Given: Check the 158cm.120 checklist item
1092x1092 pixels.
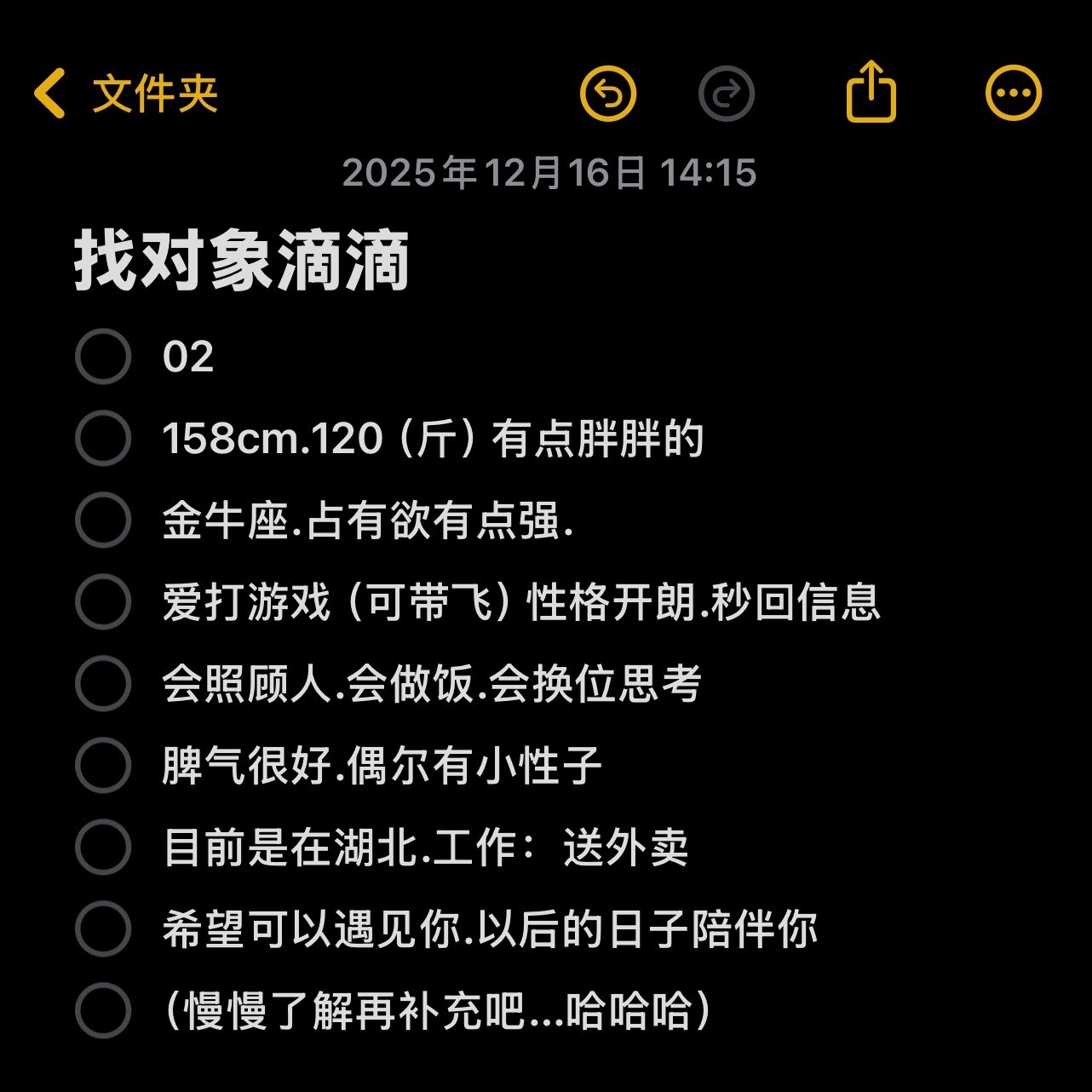Looking at the screenshot, I should [103, 438].
